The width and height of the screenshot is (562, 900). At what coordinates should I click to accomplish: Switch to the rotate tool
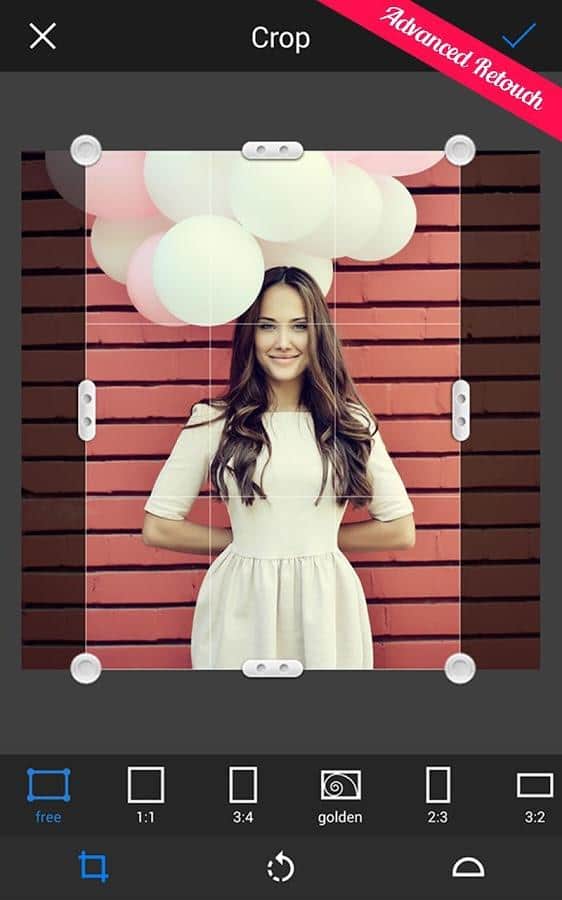point(281,867)
